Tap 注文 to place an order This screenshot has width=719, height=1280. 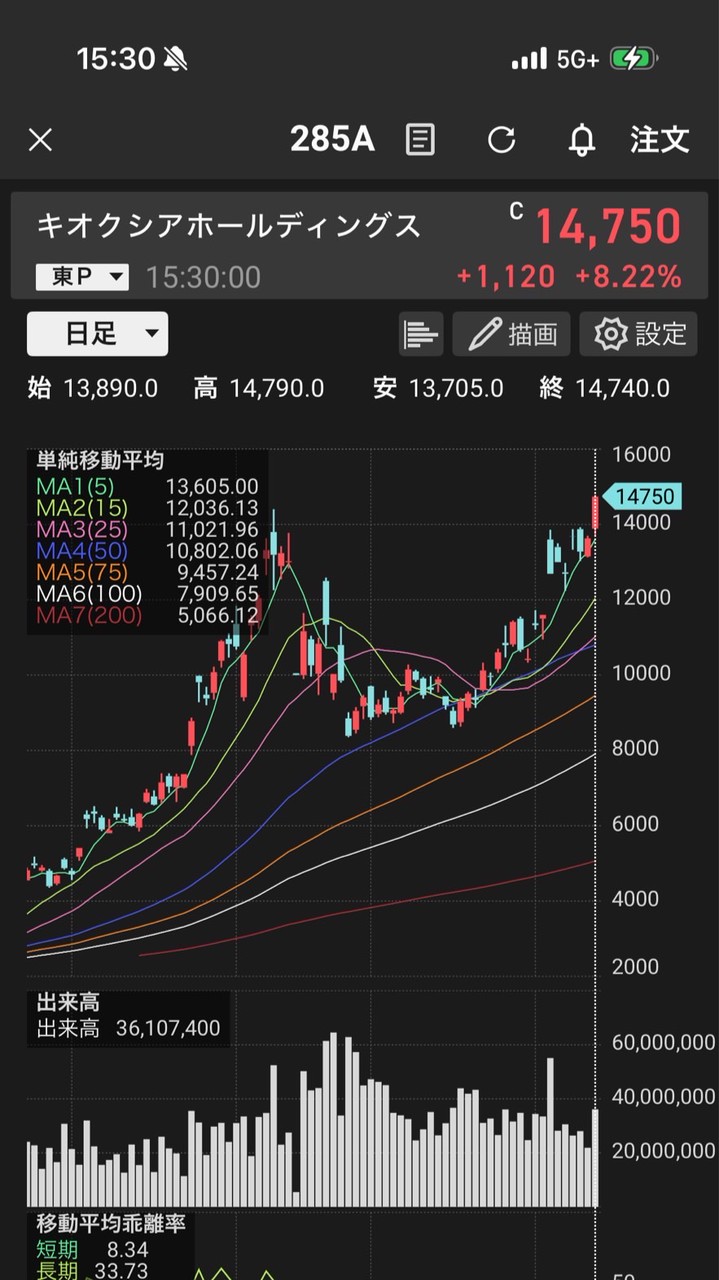(x=660, y=140)
